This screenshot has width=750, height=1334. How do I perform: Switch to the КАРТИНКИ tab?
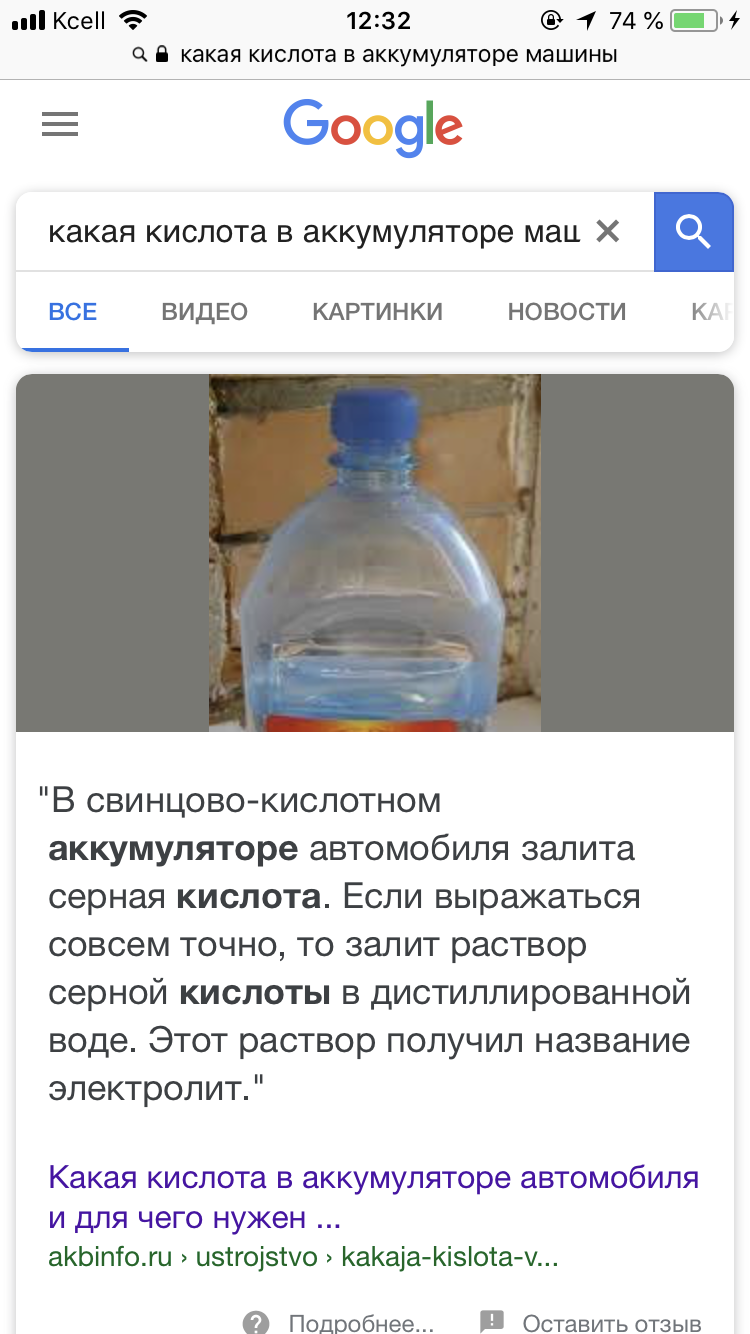(377, 312)
